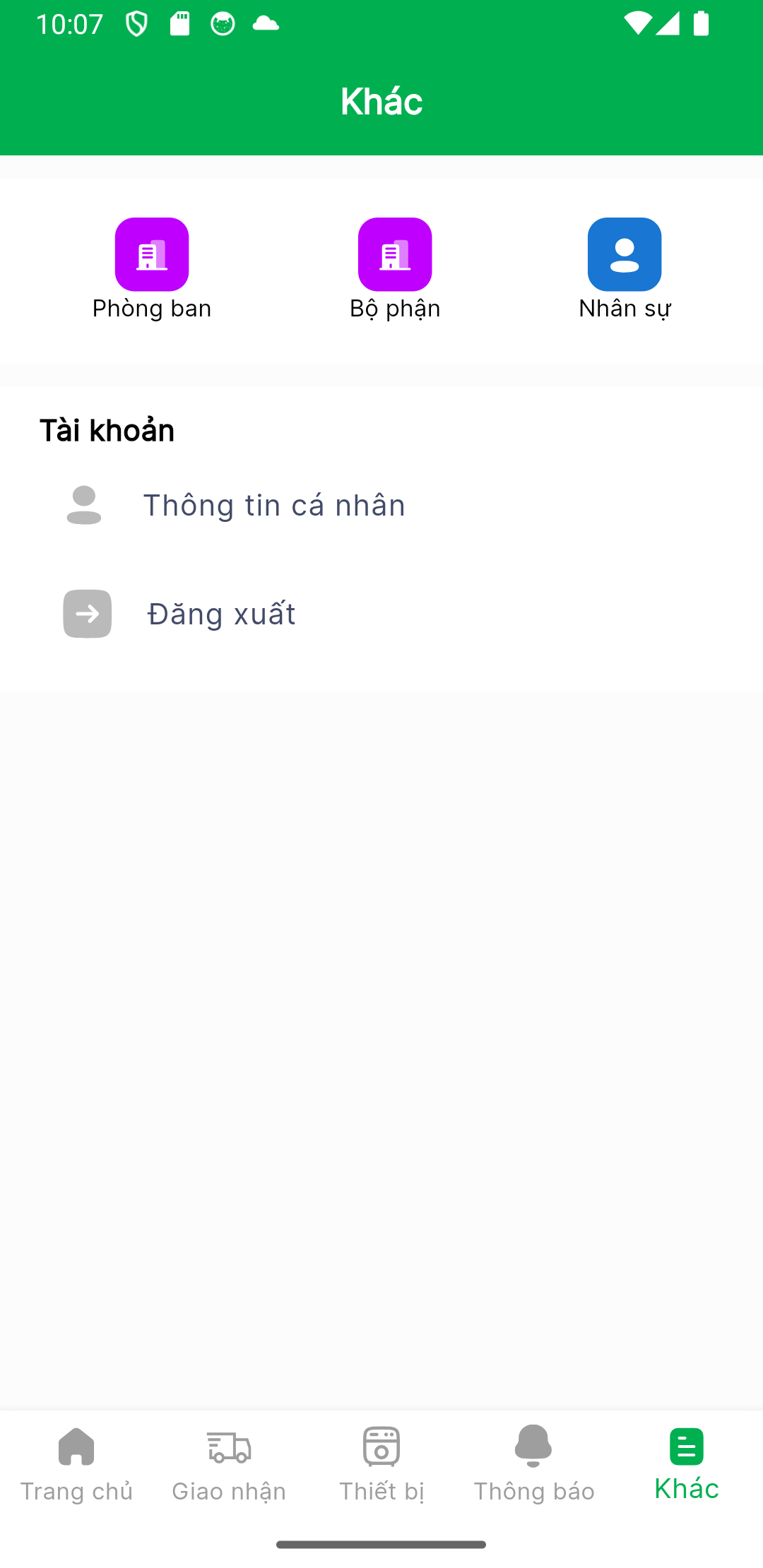Screen dimensions: 763x1568
Task: Go to the Giao nhận tab
Action: pos(229,1463)
